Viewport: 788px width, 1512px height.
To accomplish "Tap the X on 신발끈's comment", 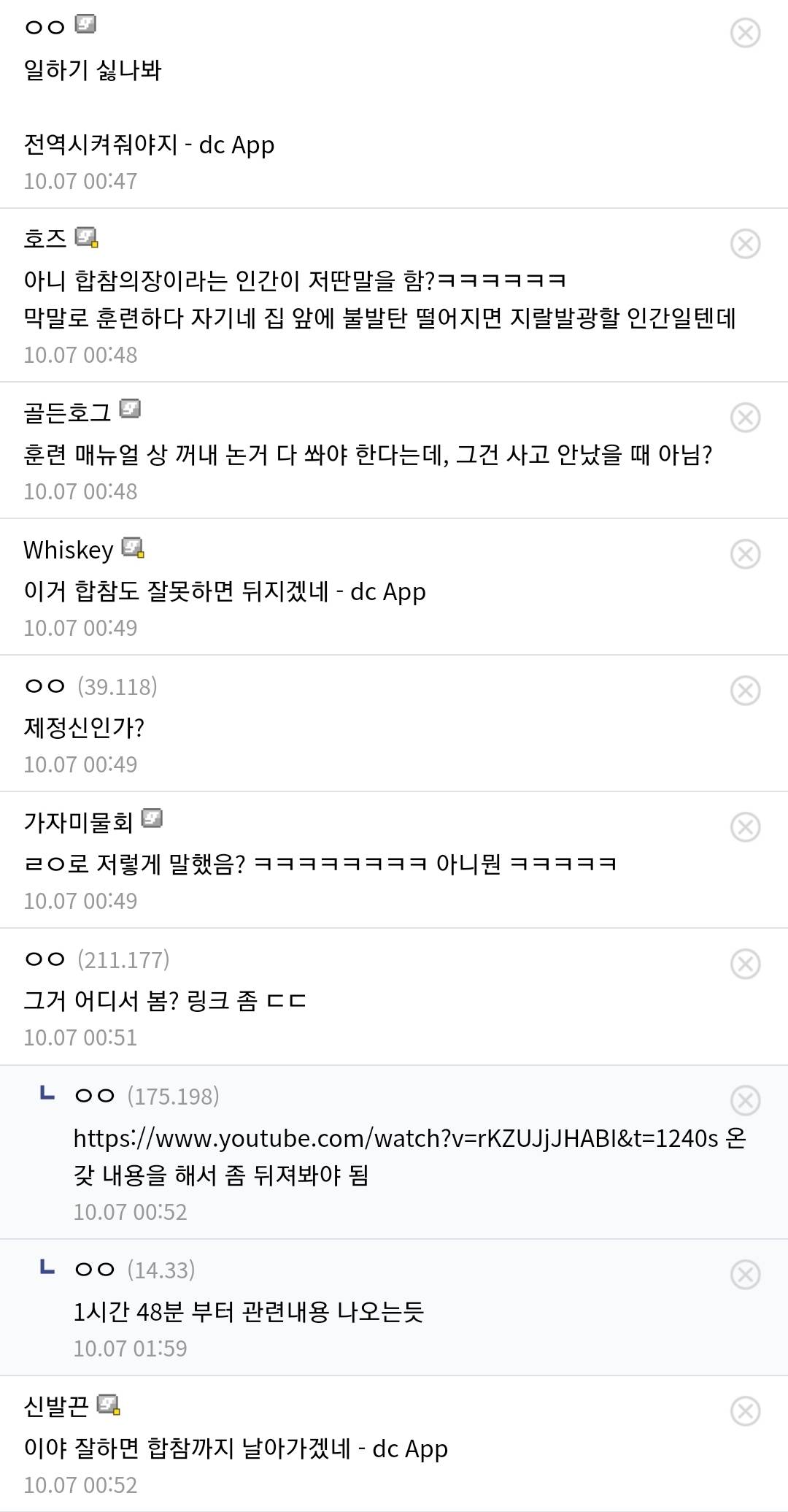I will [x=745, y=1411].
